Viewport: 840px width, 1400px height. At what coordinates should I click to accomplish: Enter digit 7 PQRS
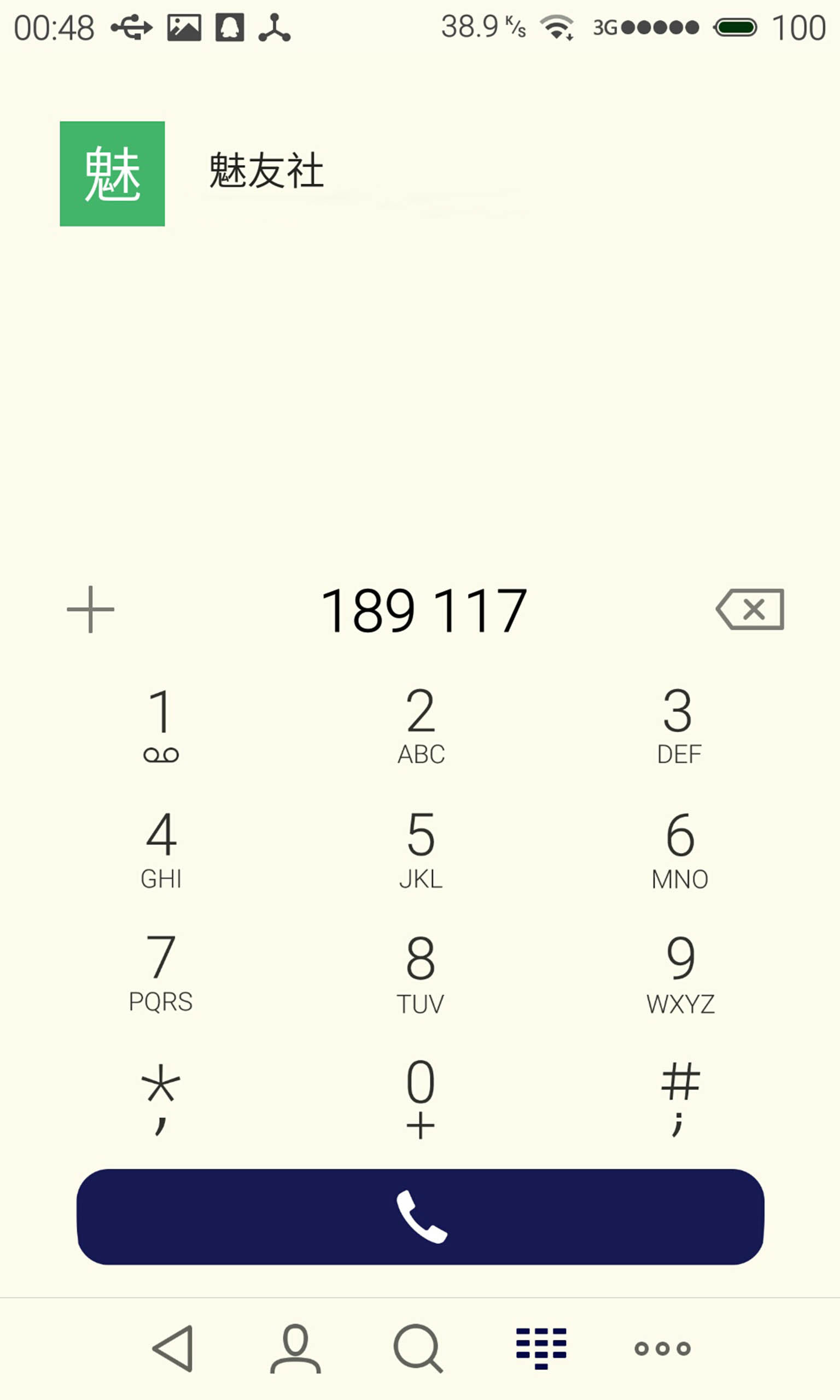click(x=161, y=973)
